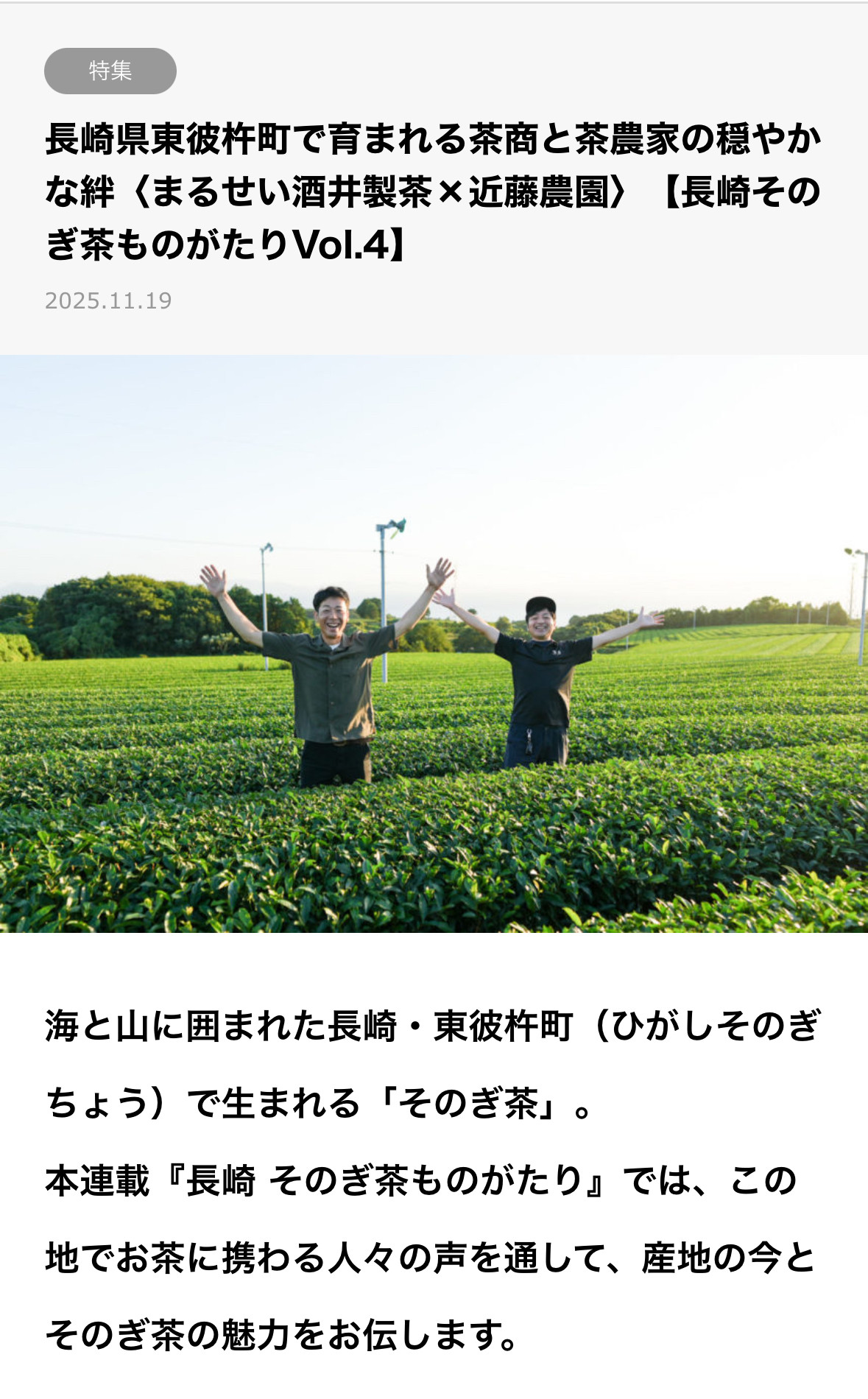This screenshot has height=1399, width=868.
Task: Tap the 特集 category tag
Action: 110,71
